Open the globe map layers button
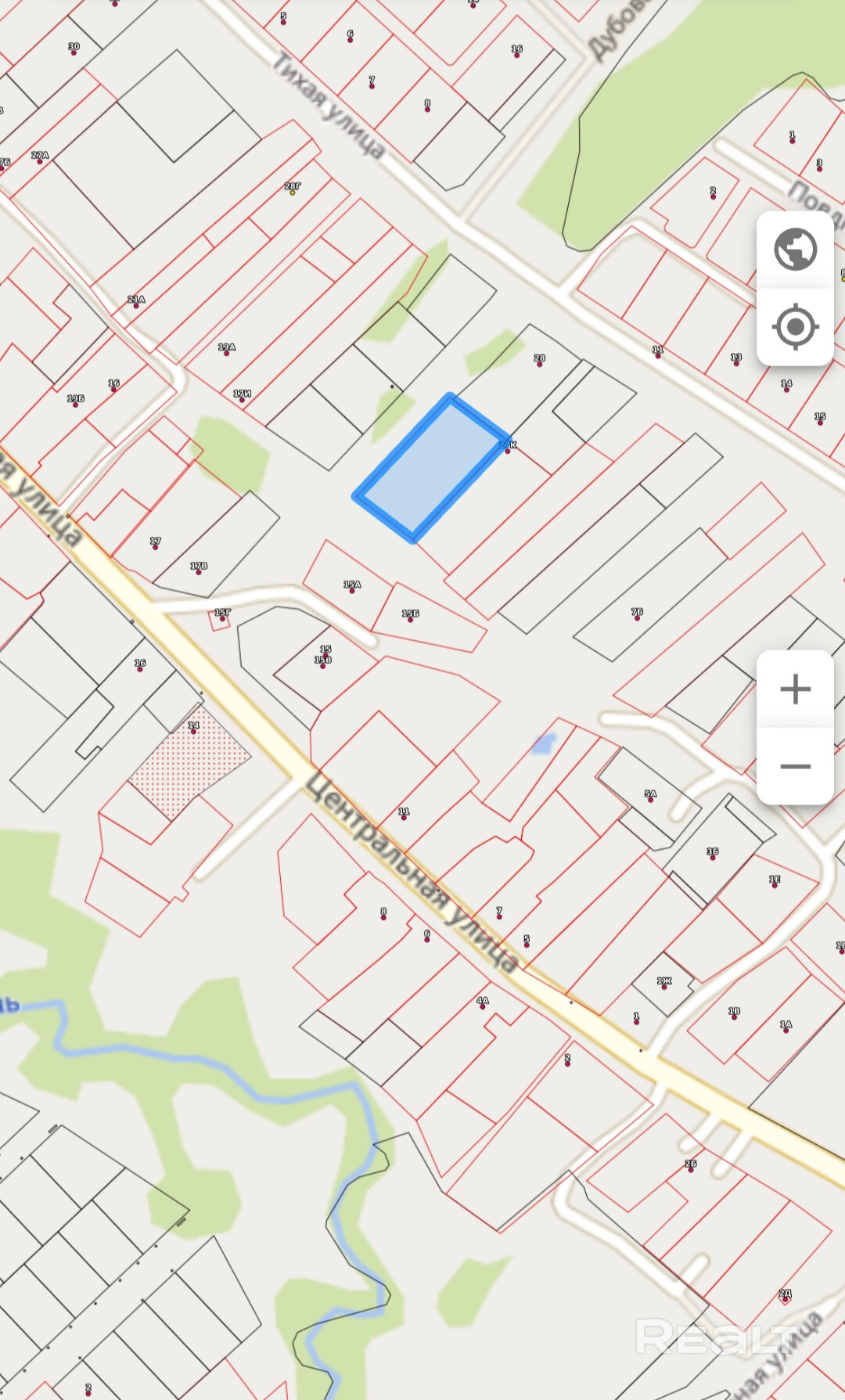845x1400 pixels. (795, 250)
